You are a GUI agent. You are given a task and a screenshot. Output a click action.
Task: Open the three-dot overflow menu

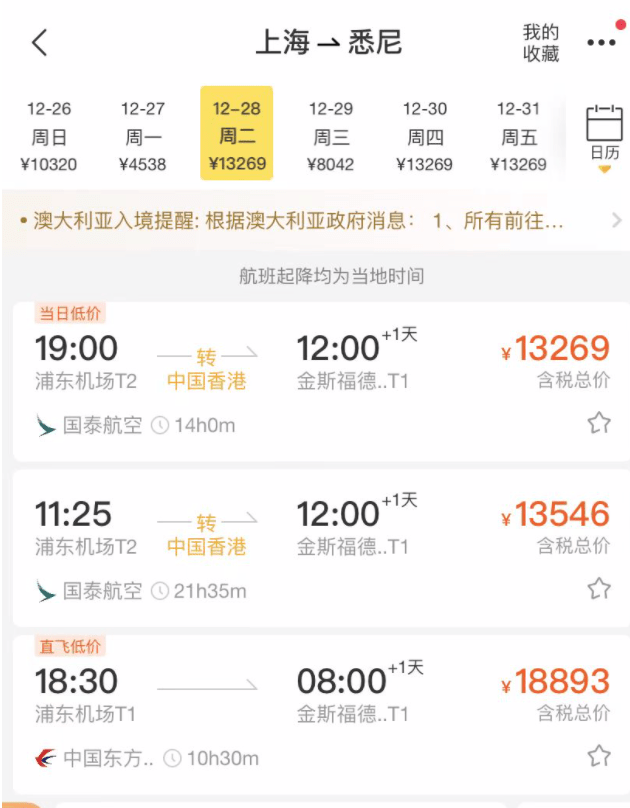click(601, 43)
